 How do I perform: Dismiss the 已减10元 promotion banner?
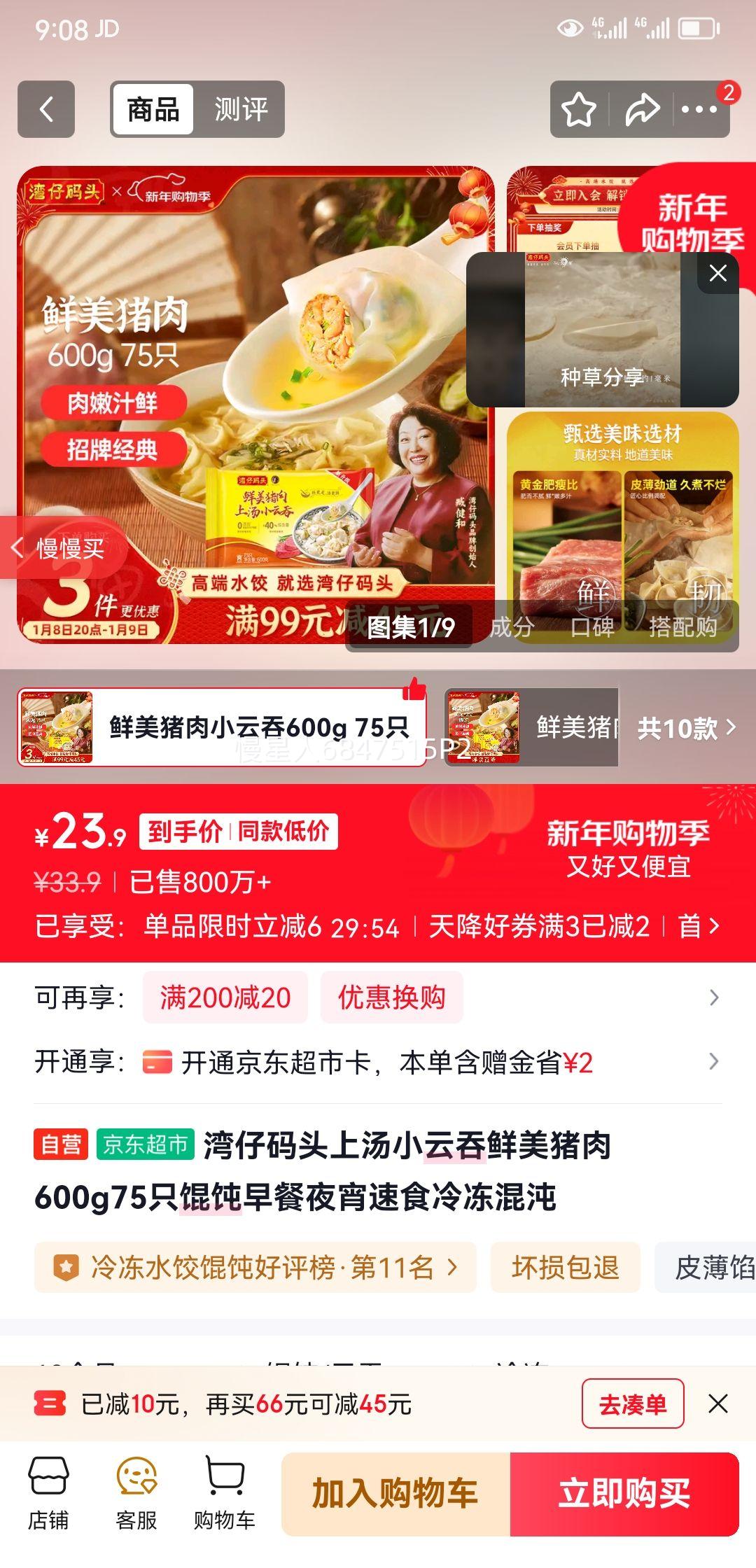(717, 1403)
